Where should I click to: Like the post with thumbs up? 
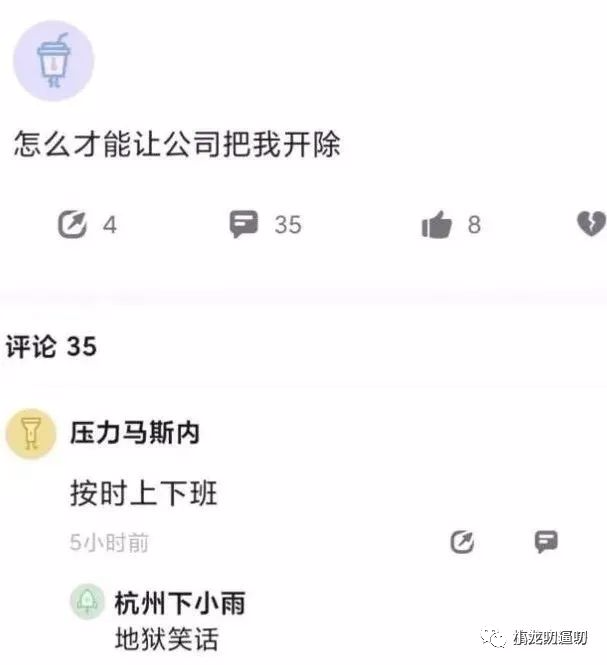(437, 226)
